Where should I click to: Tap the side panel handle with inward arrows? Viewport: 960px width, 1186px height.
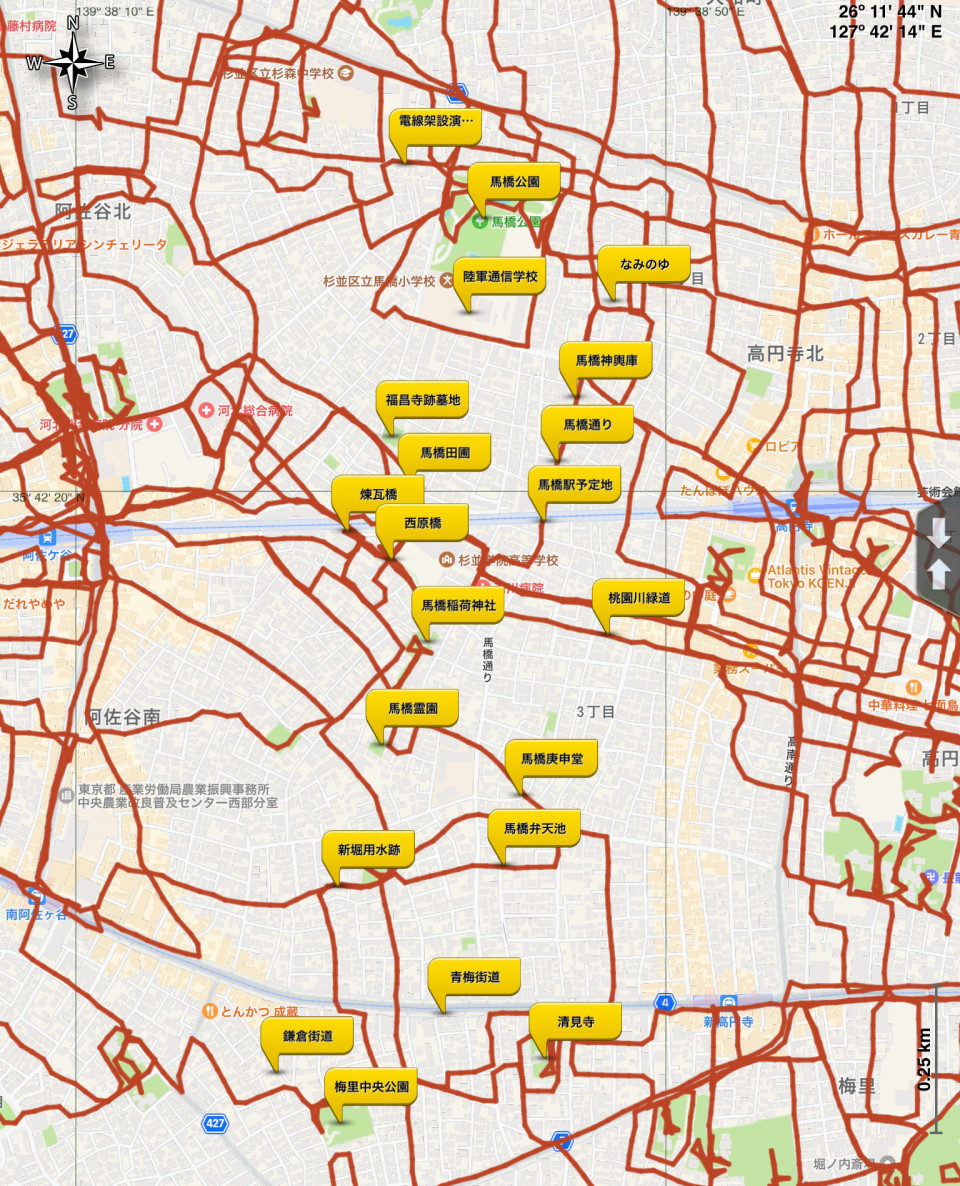click(939, 554)
